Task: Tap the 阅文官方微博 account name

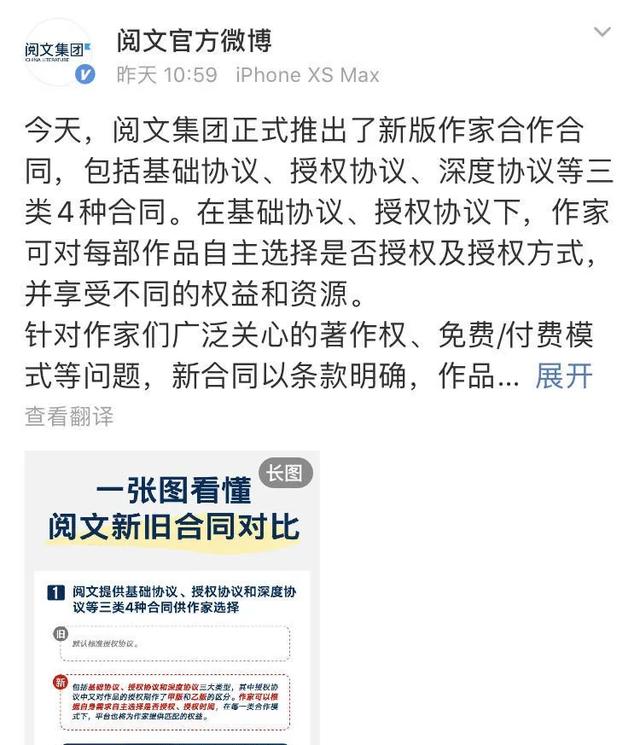Action: [194, 40]
